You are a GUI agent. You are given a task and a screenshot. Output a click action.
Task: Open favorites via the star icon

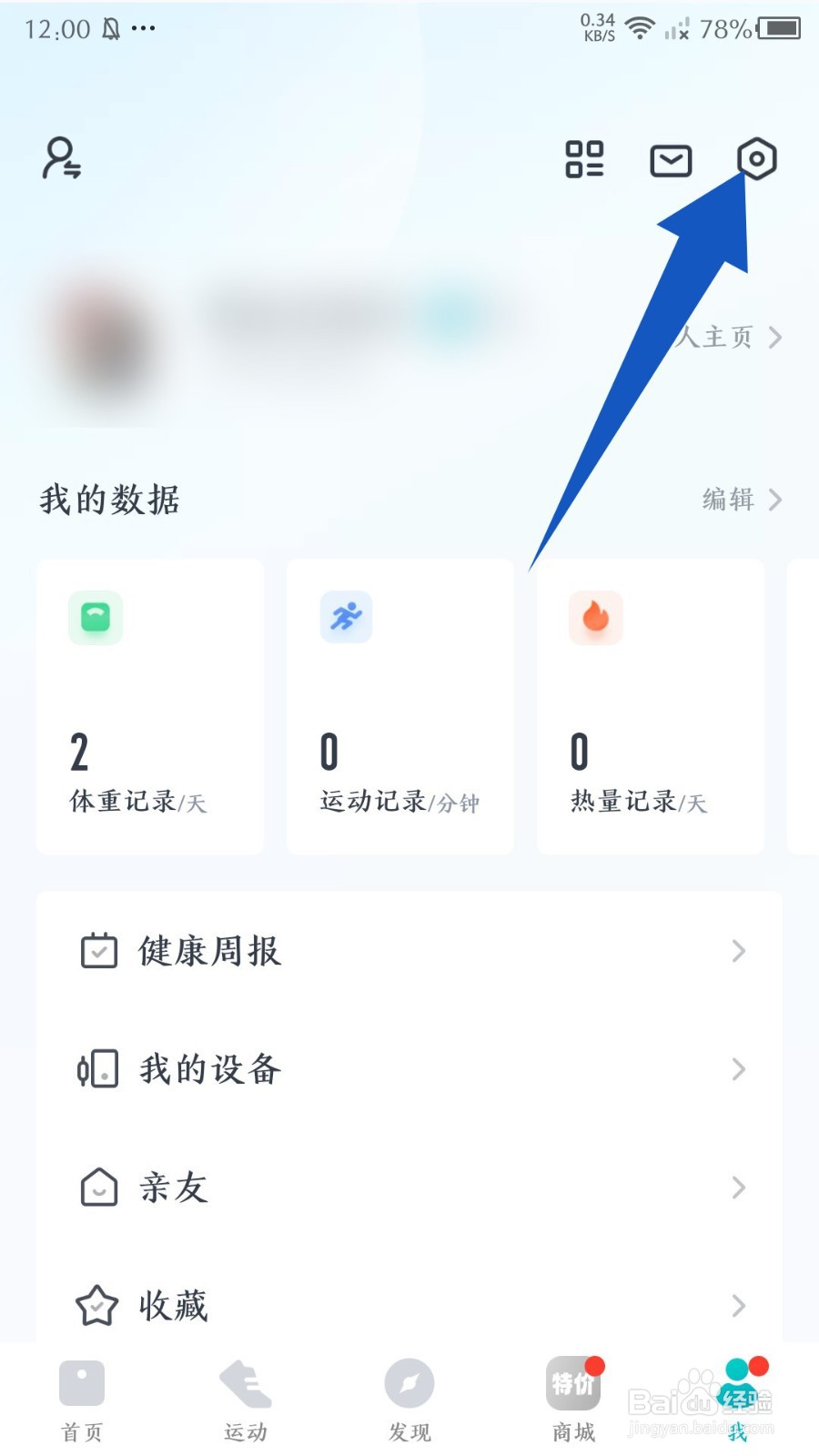tap(96, 1305)
